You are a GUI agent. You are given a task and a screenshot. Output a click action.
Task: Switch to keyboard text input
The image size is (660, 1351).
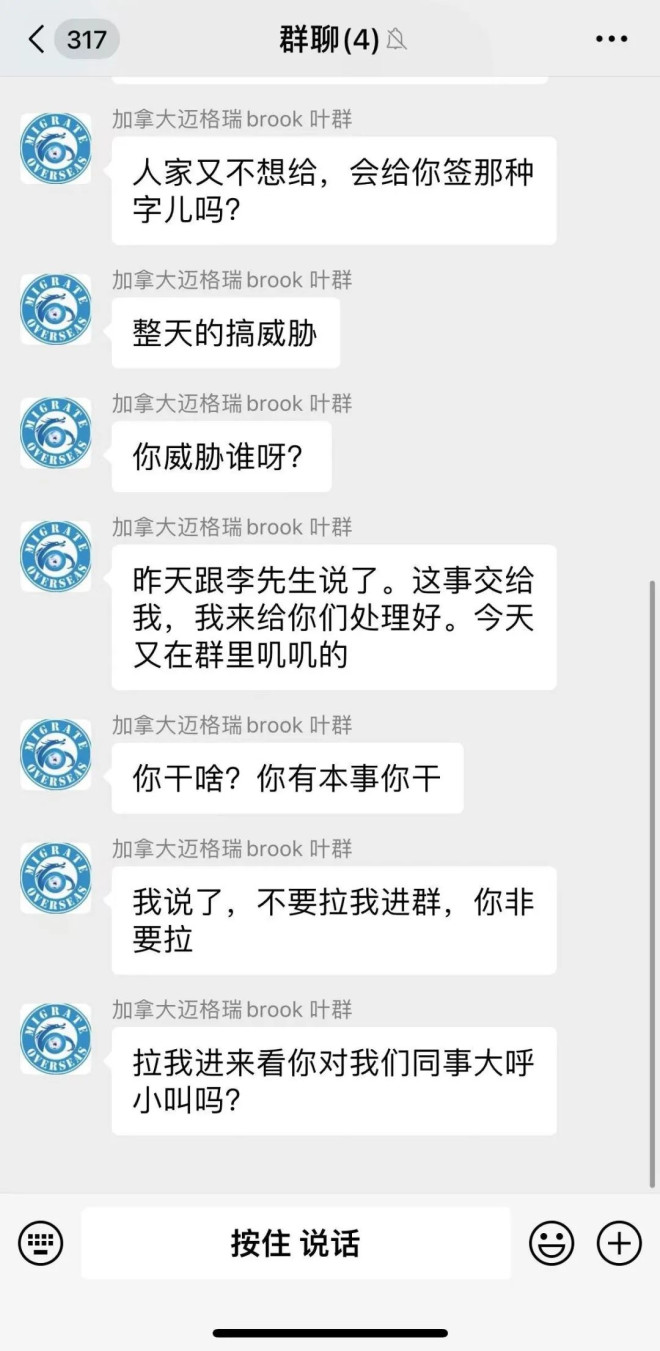coord(41,1244)
